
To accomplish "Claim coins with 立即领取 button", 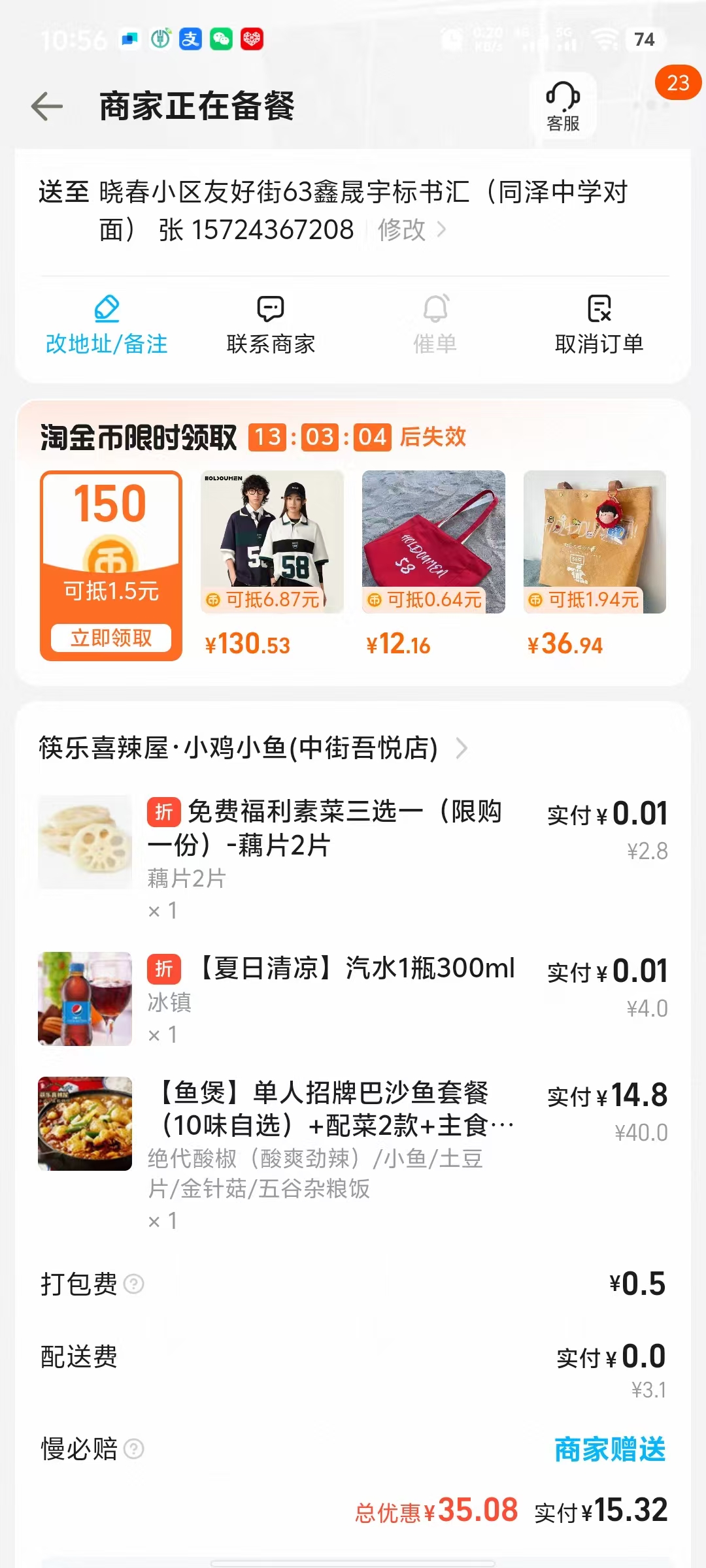I will point(111,637).
